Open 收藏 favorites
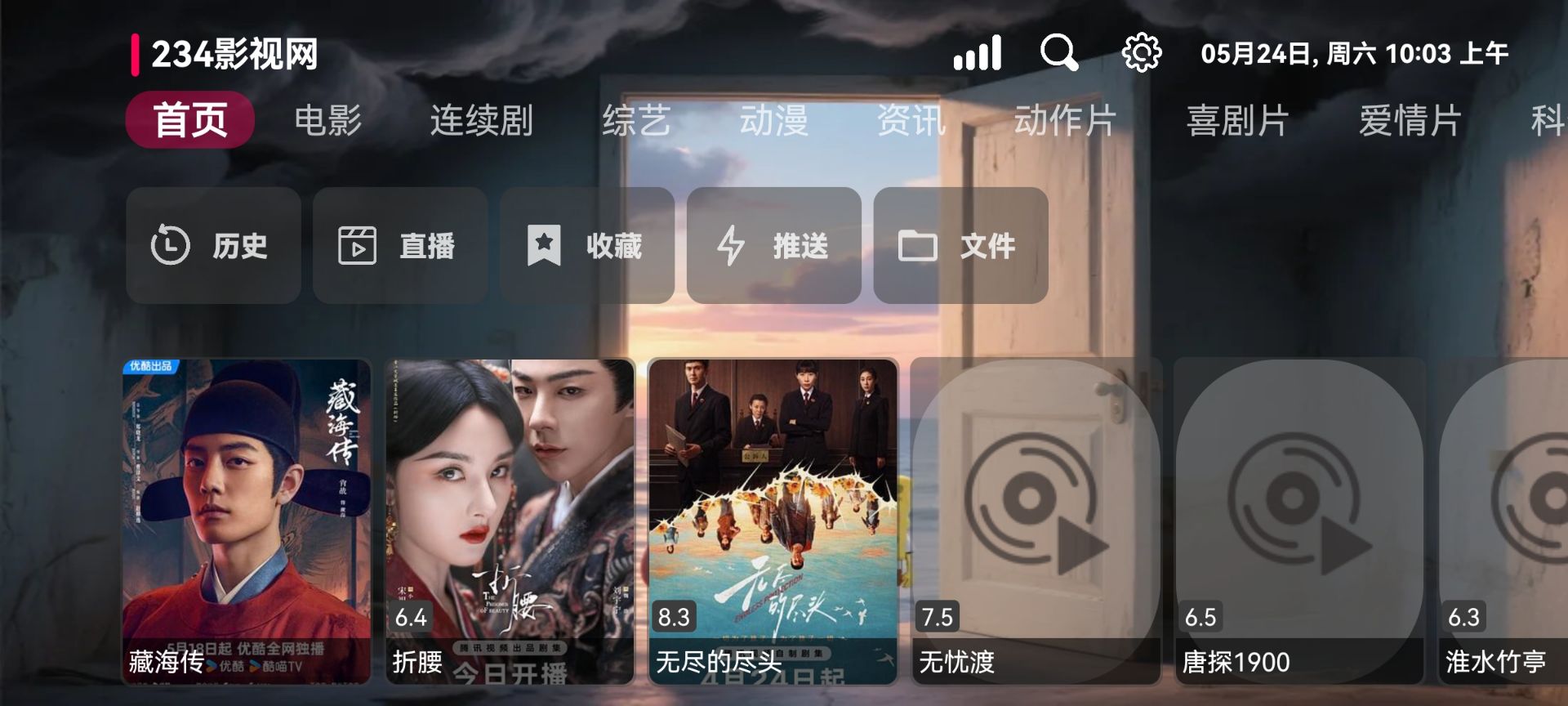This screenshot has width=1568, height=706. point(586,245)
